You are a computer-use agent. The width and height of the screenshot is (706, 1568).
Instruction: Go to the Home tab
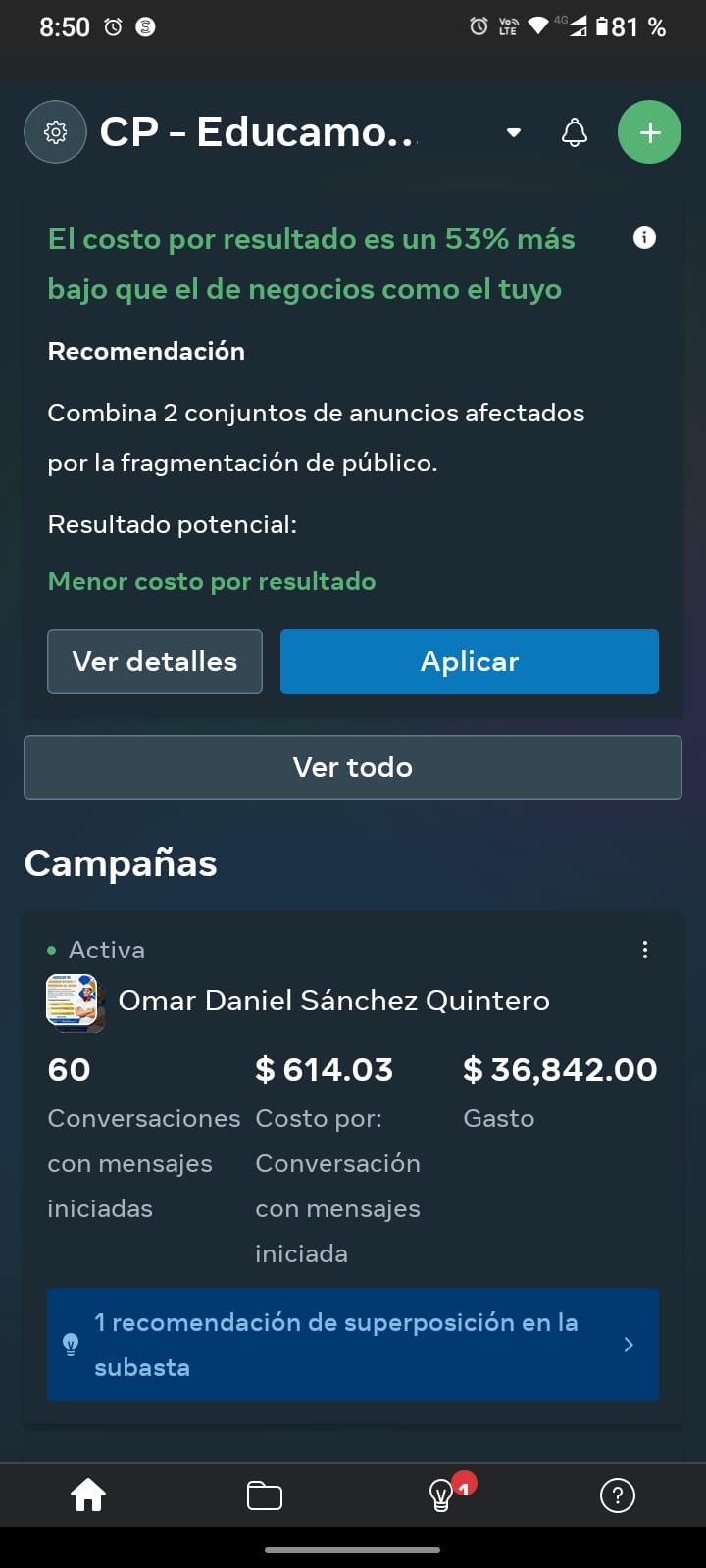point(88,1495)
